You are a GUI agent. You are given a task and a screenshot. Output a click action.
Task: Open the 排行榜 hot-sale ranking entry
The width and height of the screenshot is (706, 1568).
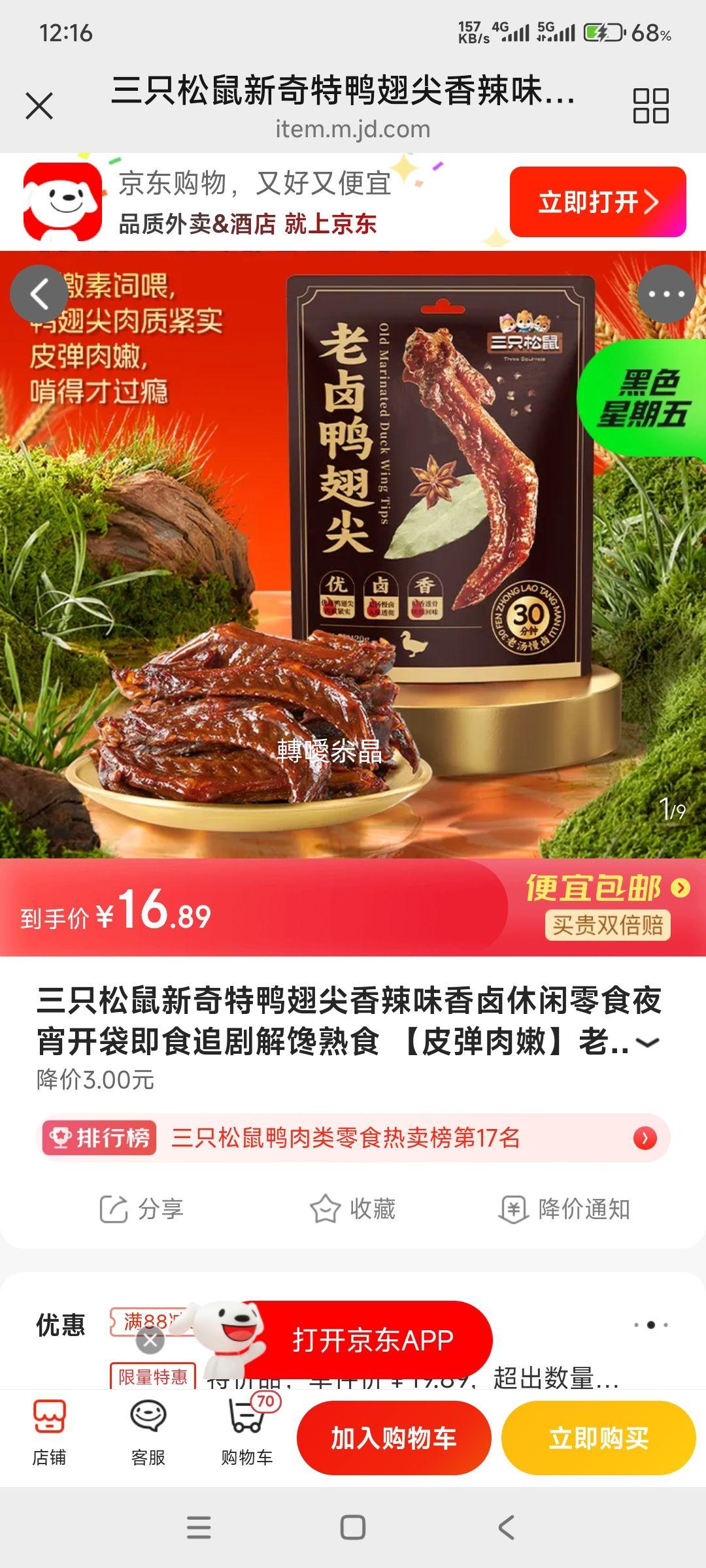[353, 1136]
